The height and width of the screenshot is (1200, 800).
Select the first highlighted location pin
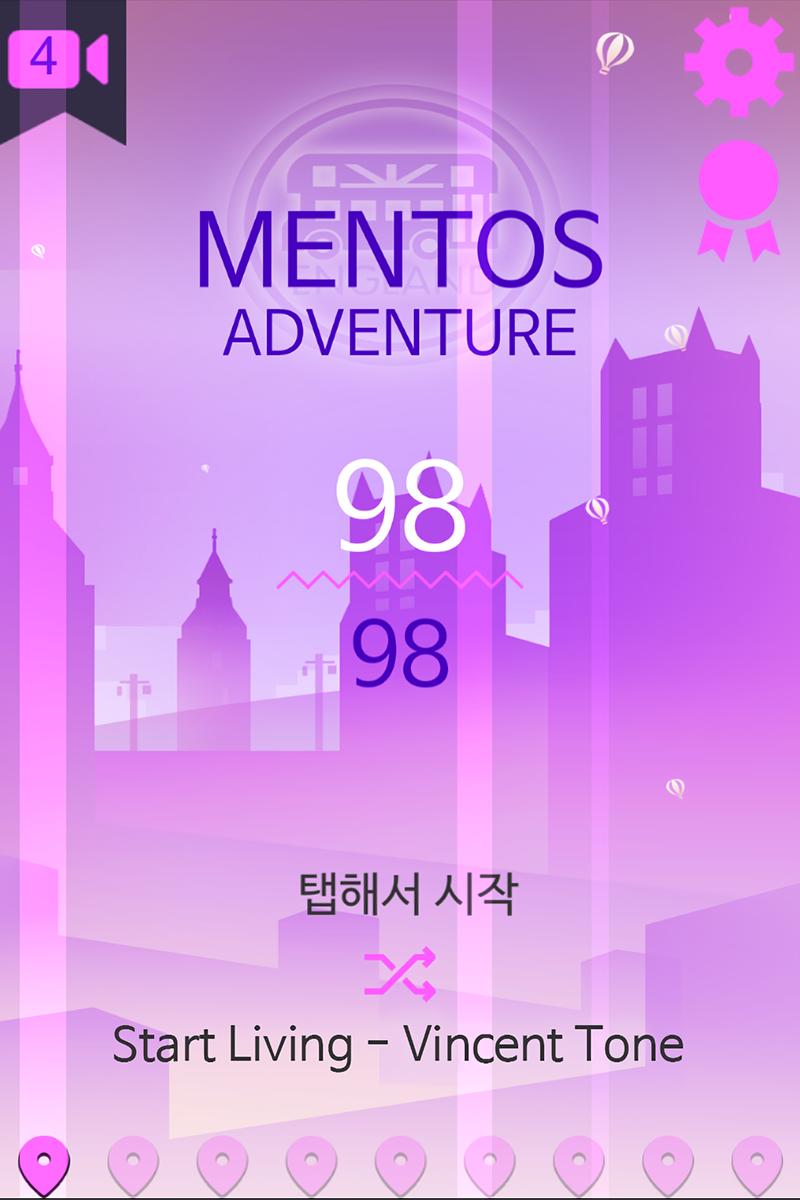pos(43,1164)
